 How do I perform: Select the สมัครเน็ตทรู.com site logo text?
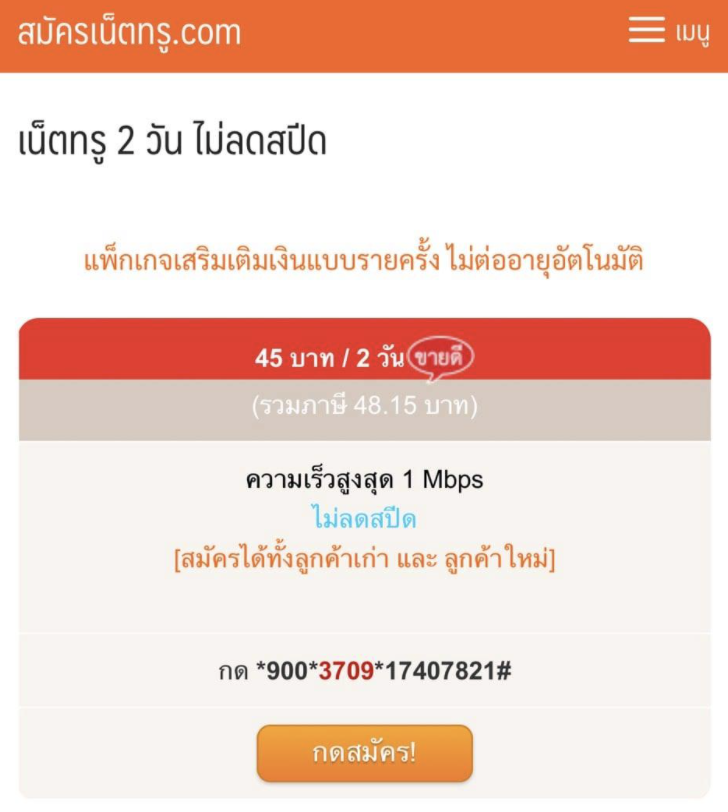click(128, 33)
